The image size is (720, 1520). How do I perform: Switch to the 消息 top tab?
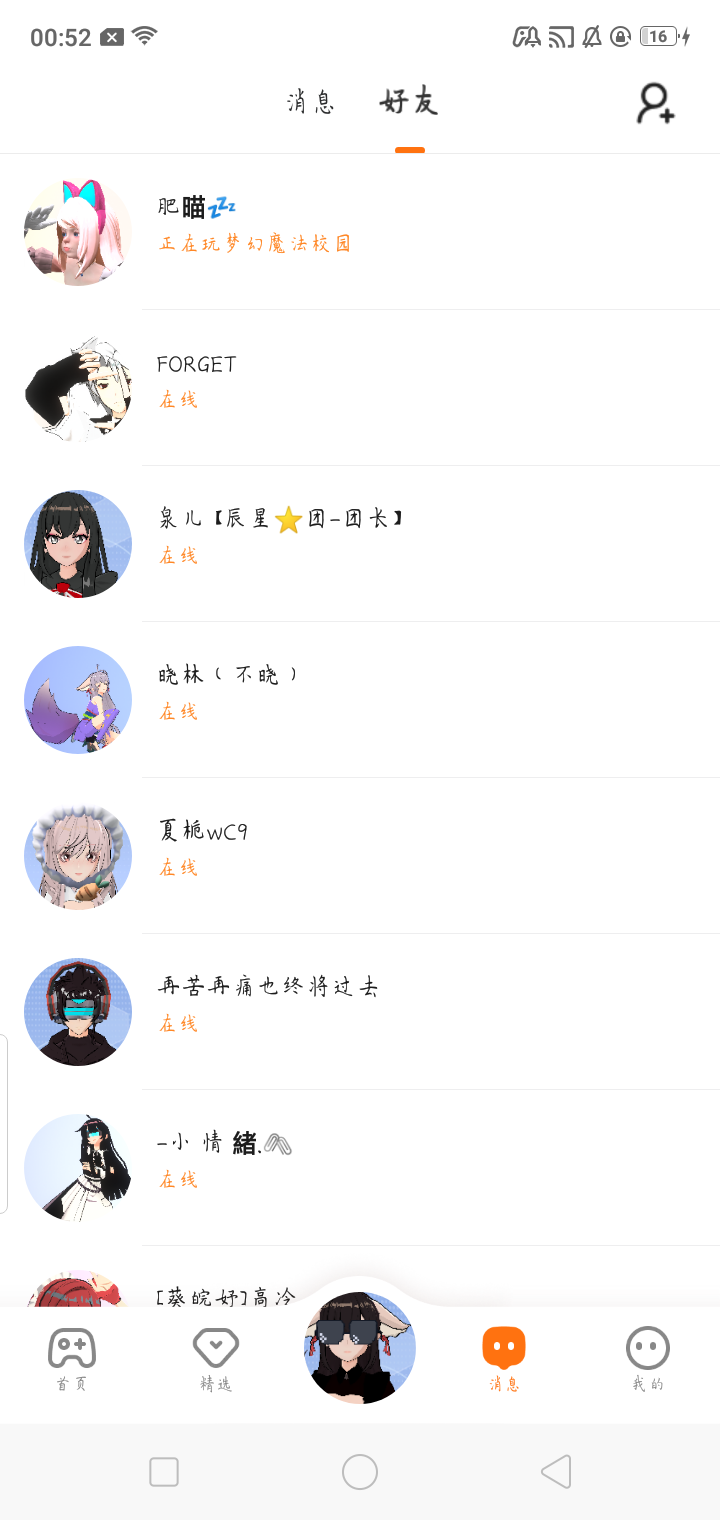[310, 102]
